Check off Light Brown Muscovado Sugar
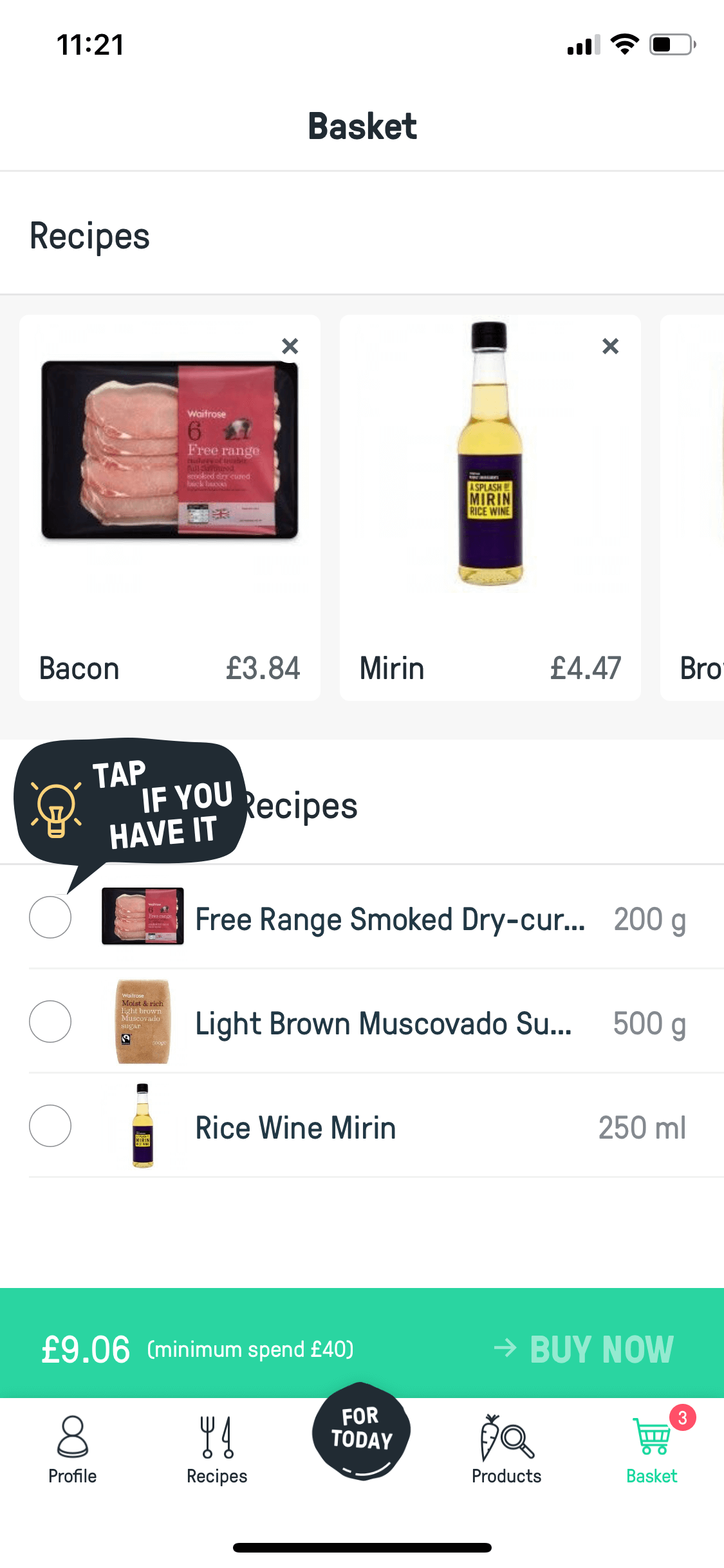 pyautogui.click(x=50, y=1022)
